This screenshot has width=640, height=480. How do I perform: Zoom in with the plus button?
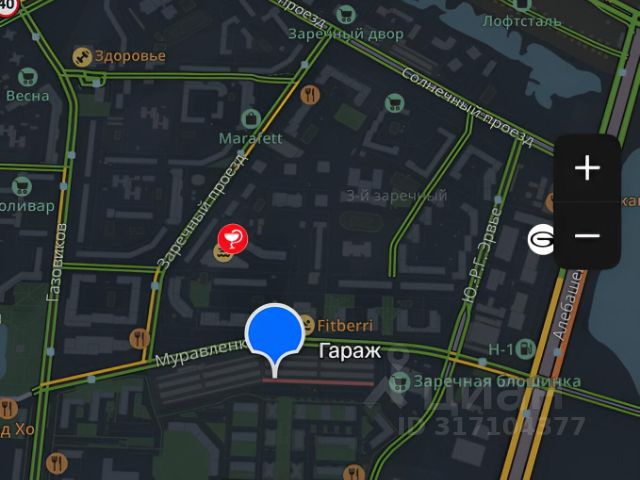(x=587, y=168)
